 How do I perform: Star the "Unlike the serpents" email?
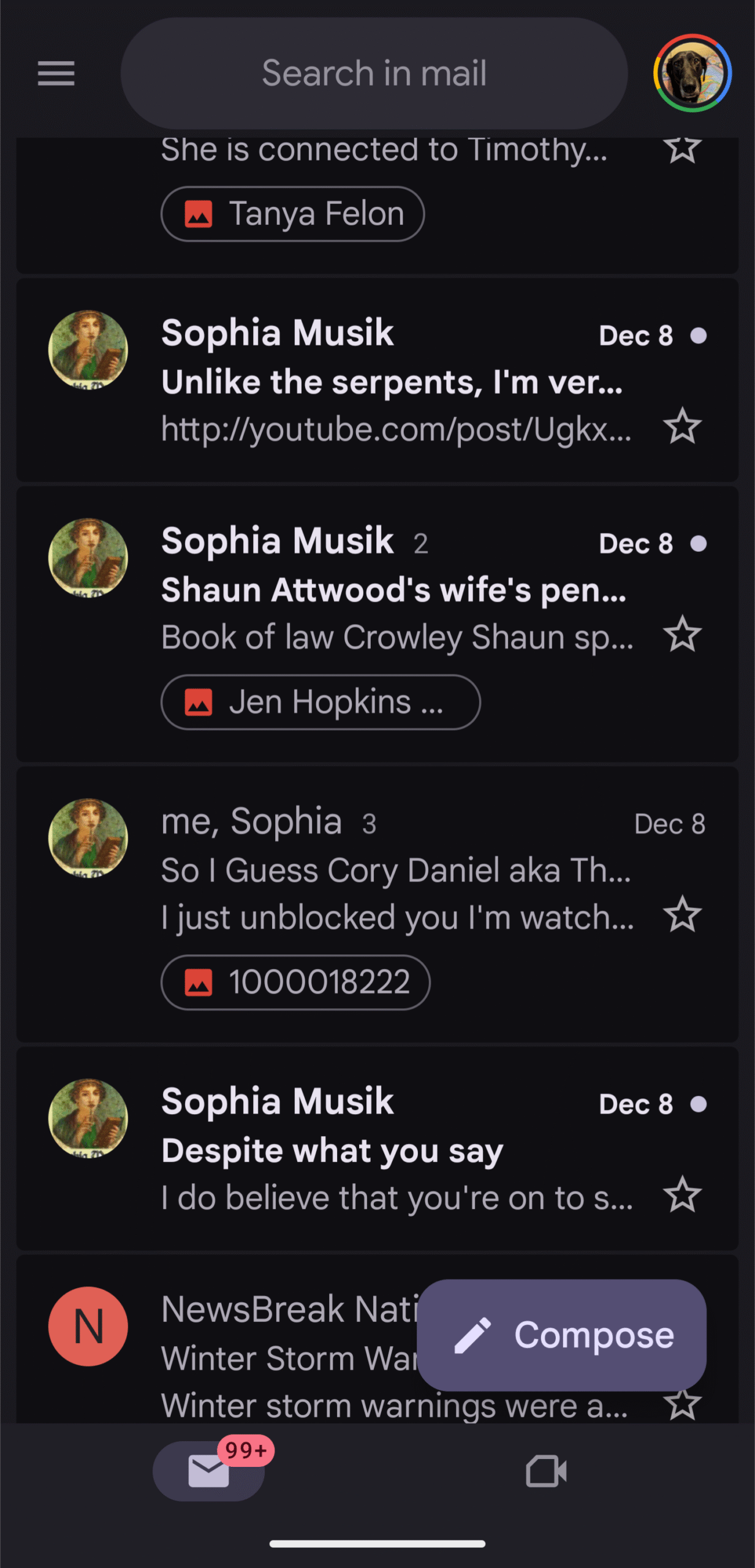click(682, 426)
